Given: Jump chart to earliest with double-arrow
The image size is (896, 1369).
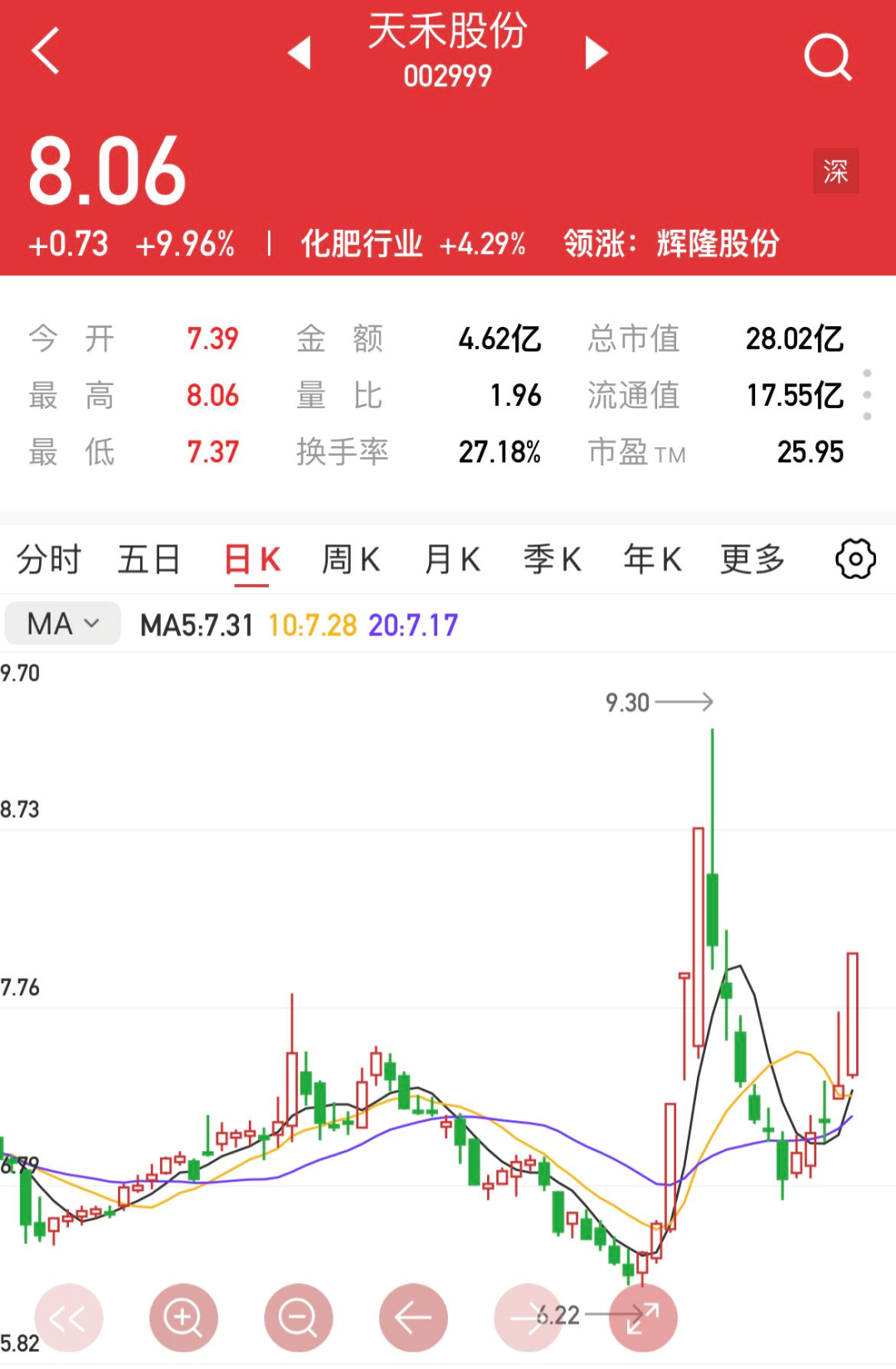Looking at the screenshot, I should pyautogui.click(x=69, y=1318).
